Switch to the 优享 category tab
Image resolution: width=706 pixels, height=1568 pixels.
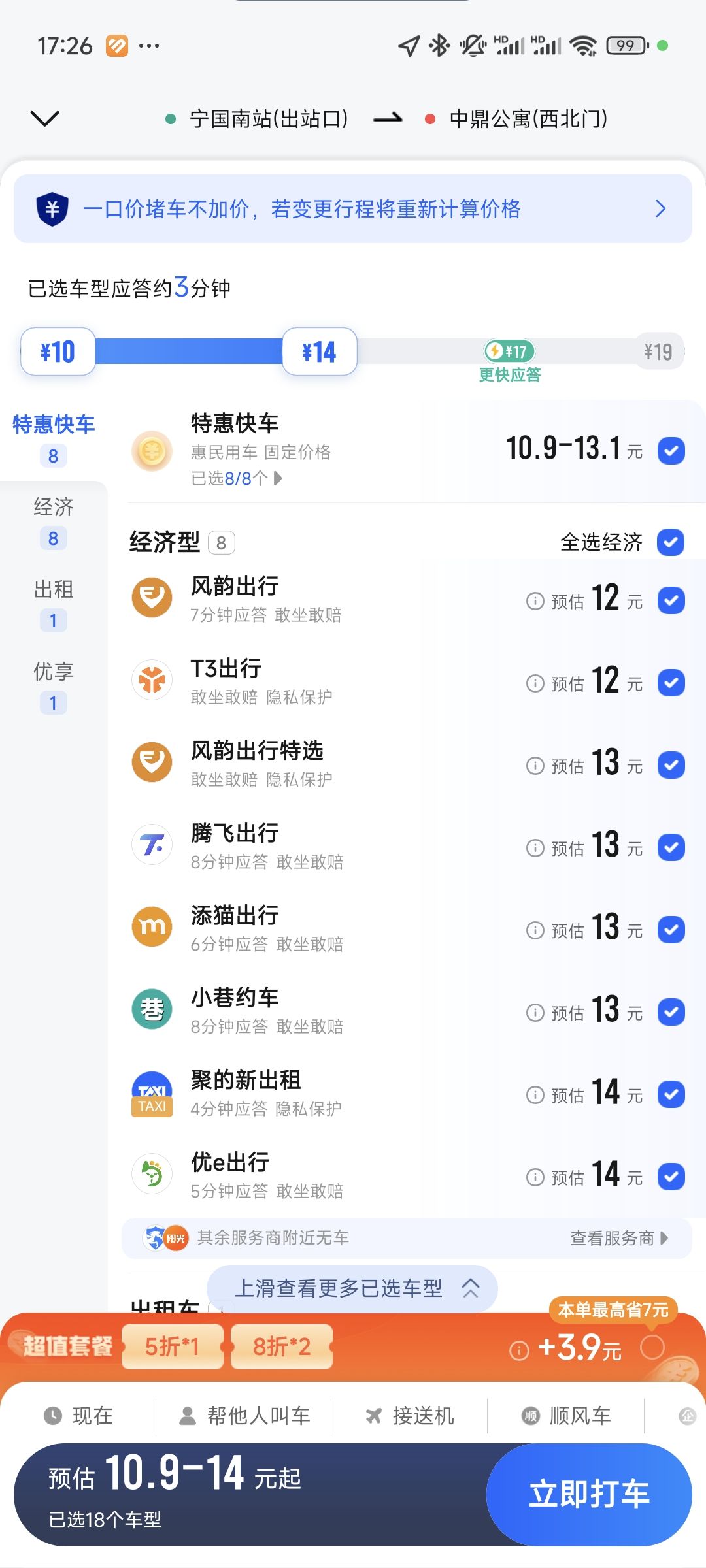54,687
